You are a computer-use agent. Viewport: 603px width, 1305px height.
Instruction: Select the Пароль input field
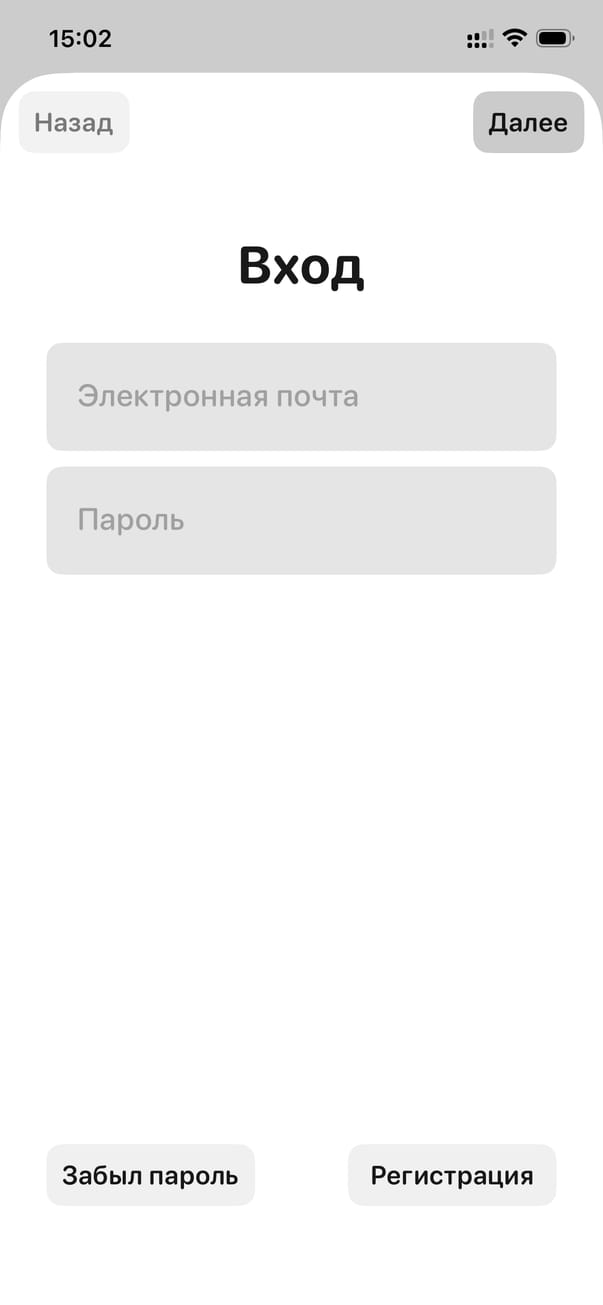(x=301, y=521)
